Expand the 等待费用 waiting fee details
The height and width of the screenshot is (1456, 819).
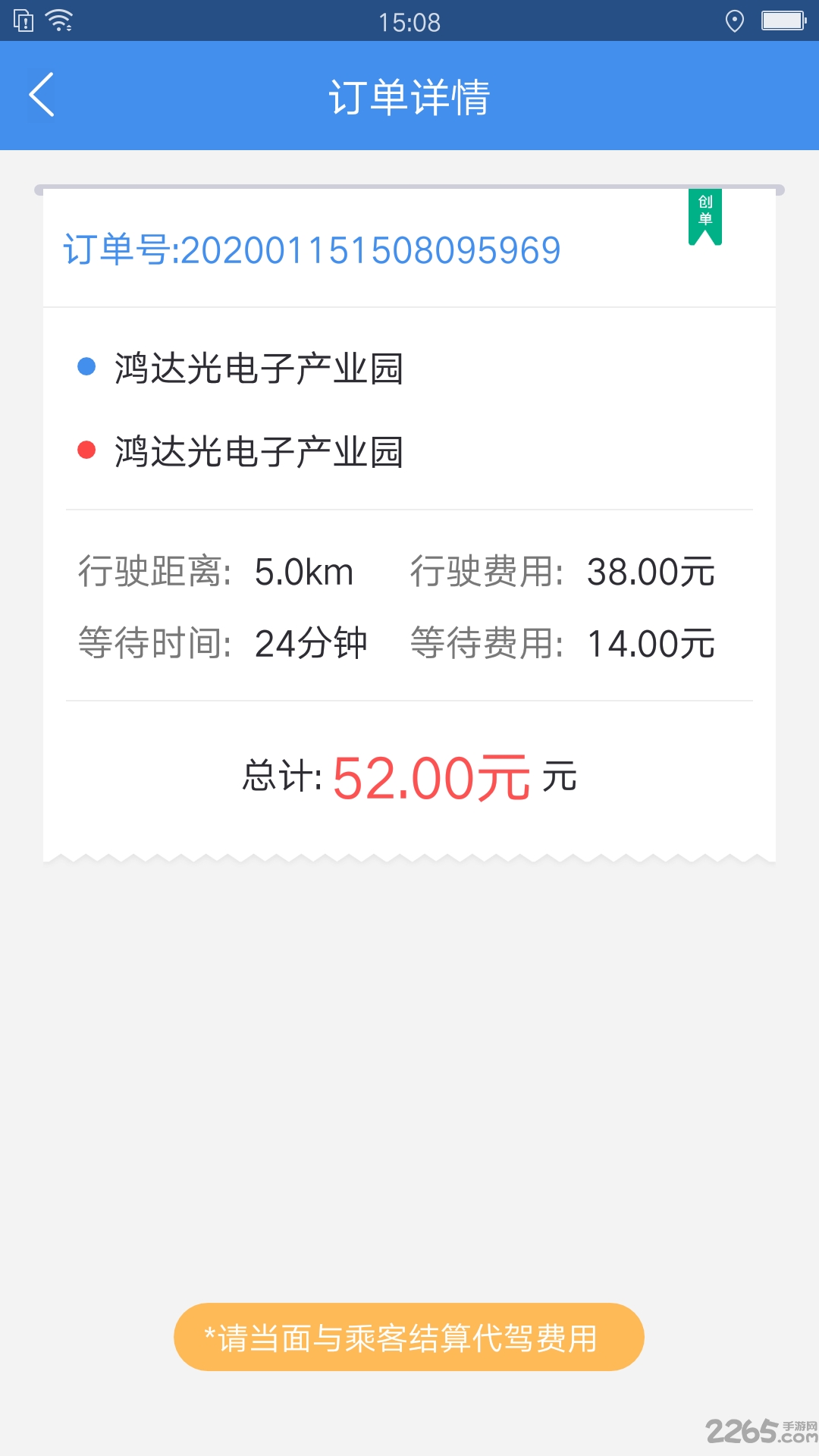(x=561, y=643)
